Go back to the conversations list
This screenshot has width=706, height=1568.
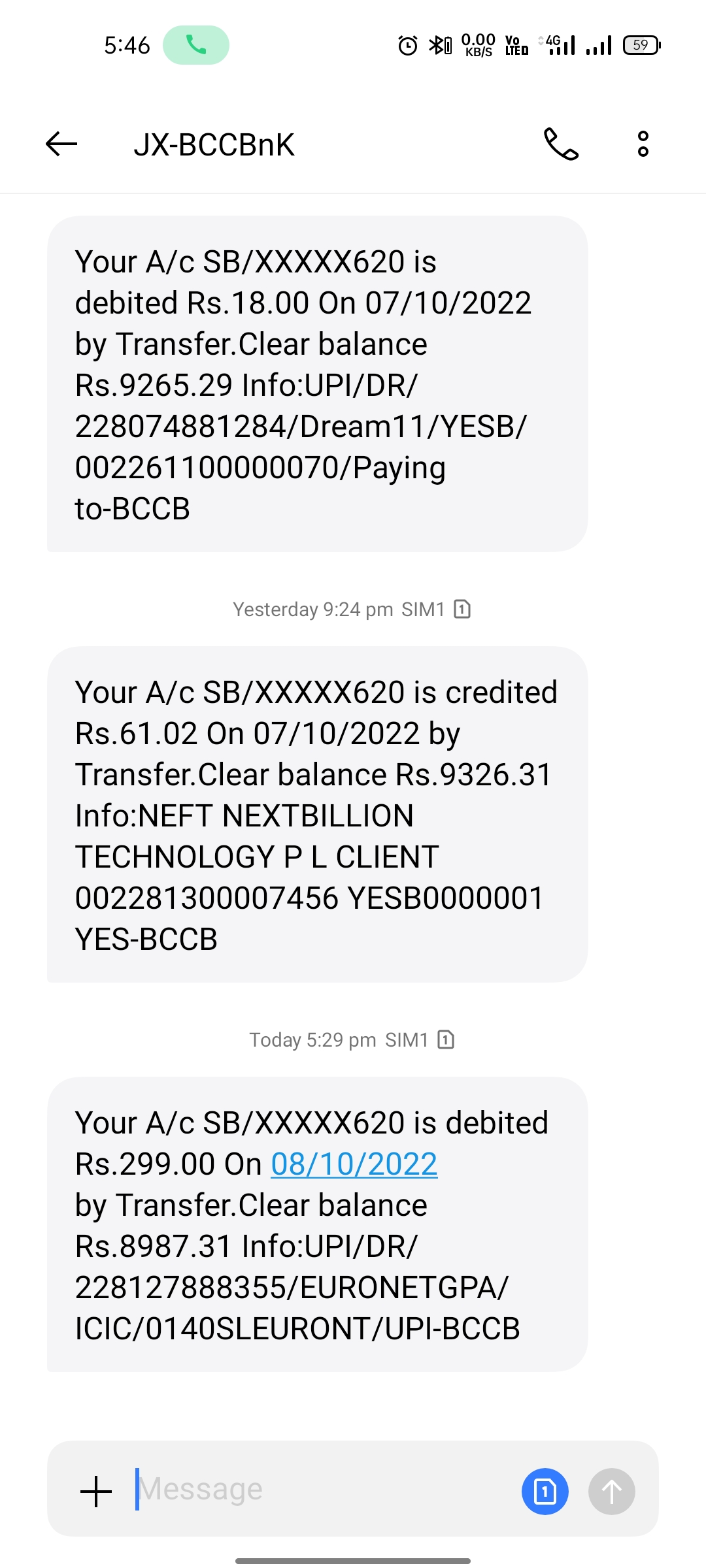pyautogui.click(x=61, y=144)
